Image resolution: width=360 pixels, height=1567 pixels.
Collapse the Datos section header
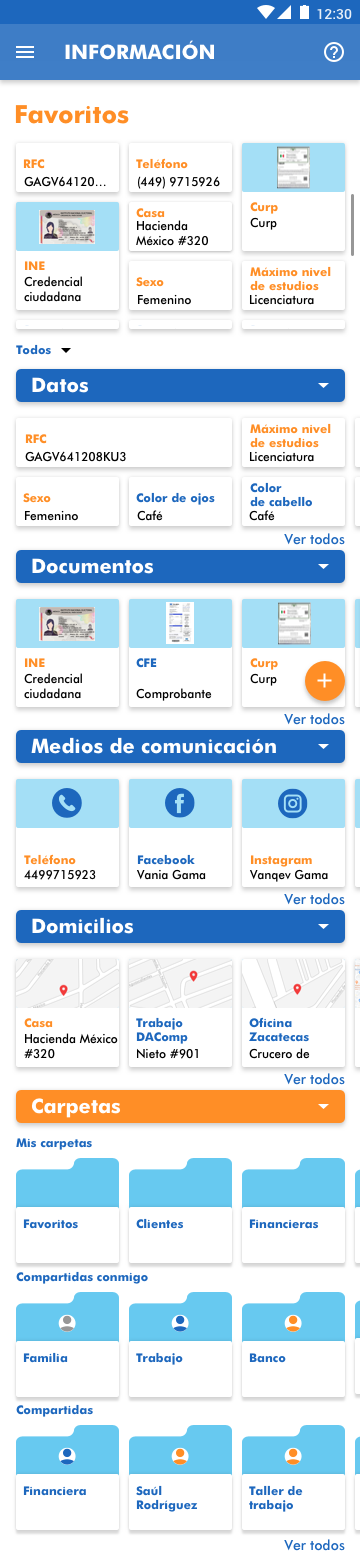(x=180, y=386)
